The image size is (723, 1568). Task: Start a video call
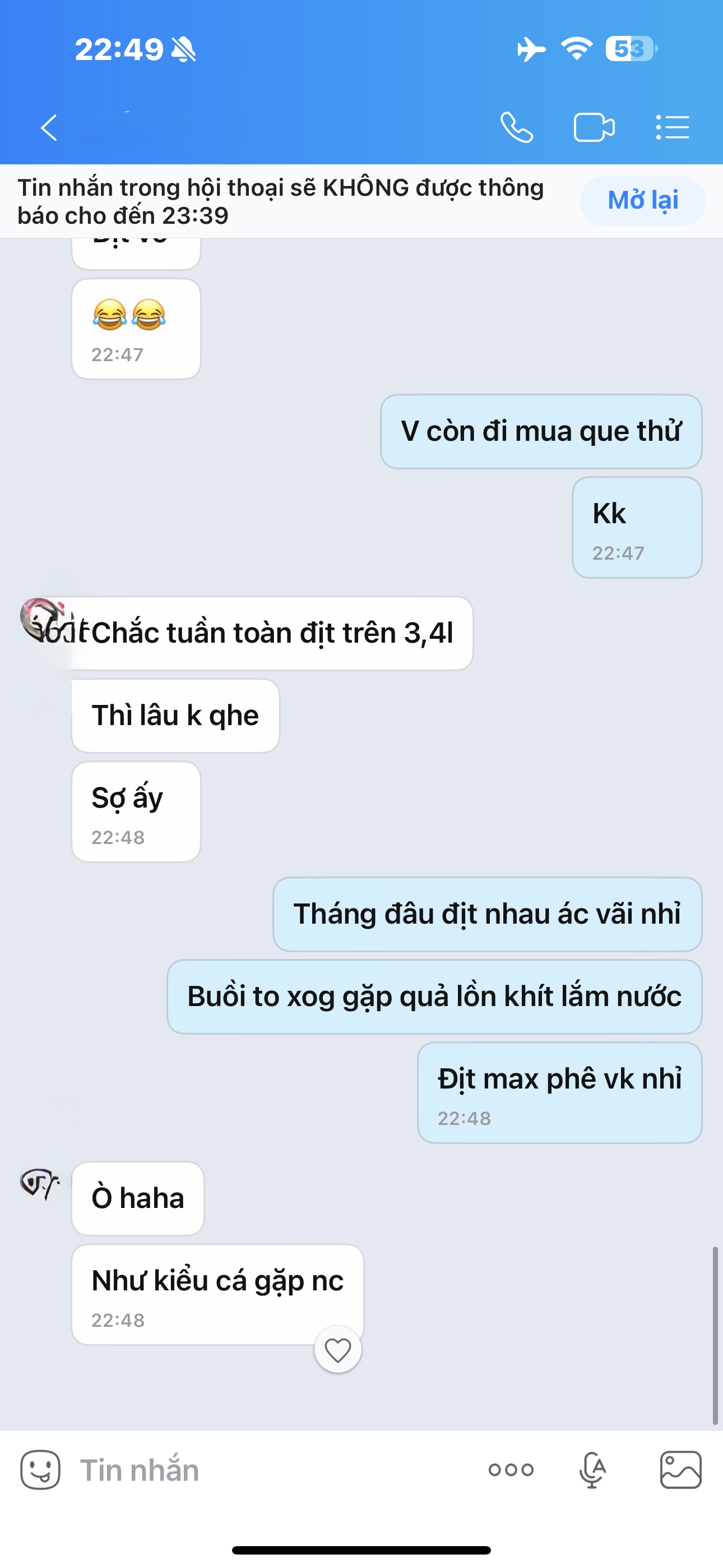click(594, 128)
